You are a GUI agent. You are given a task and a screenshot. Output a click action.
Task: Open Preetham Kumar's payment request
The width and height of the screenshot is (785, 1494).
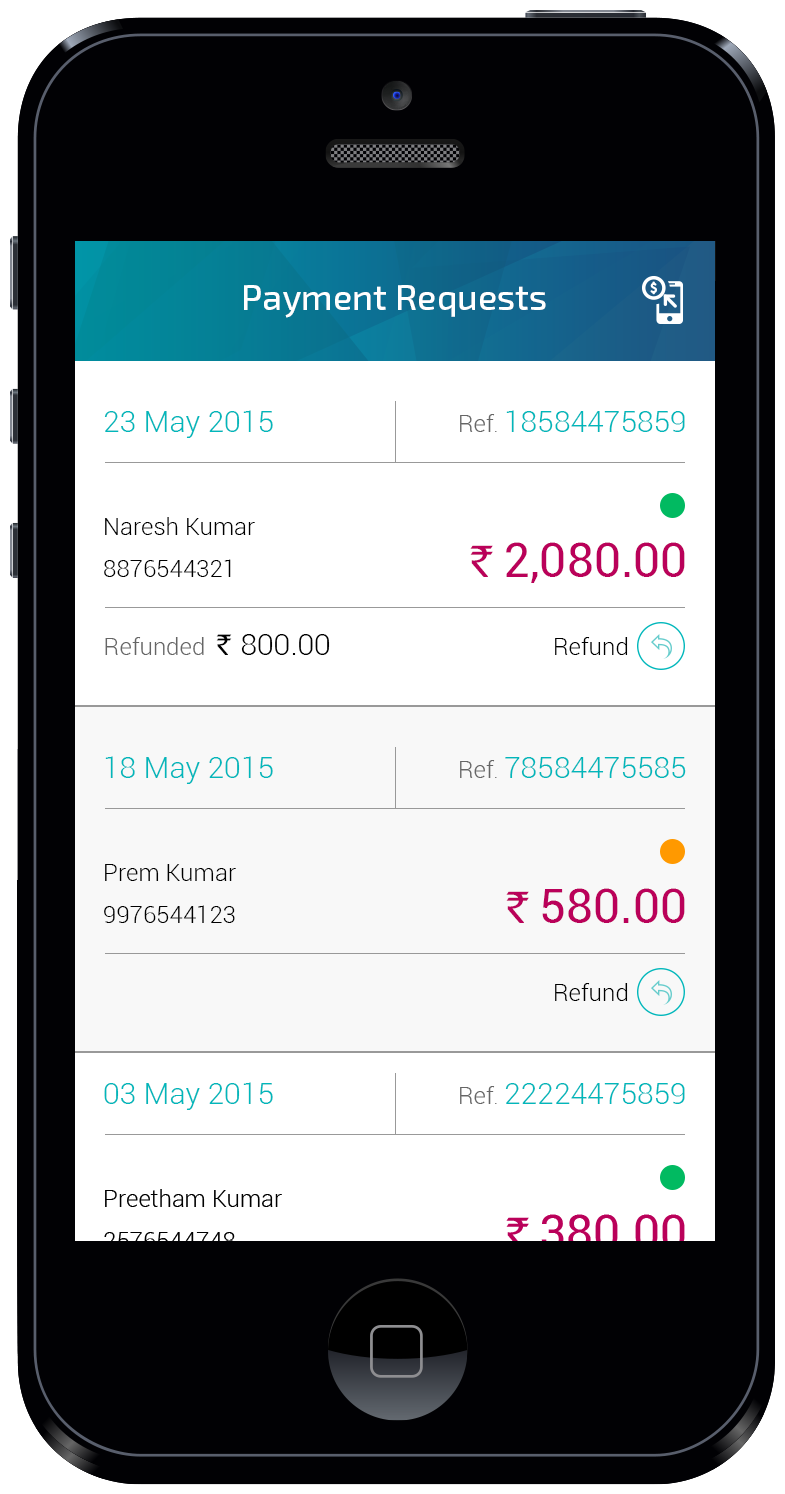coord(395,1147)
